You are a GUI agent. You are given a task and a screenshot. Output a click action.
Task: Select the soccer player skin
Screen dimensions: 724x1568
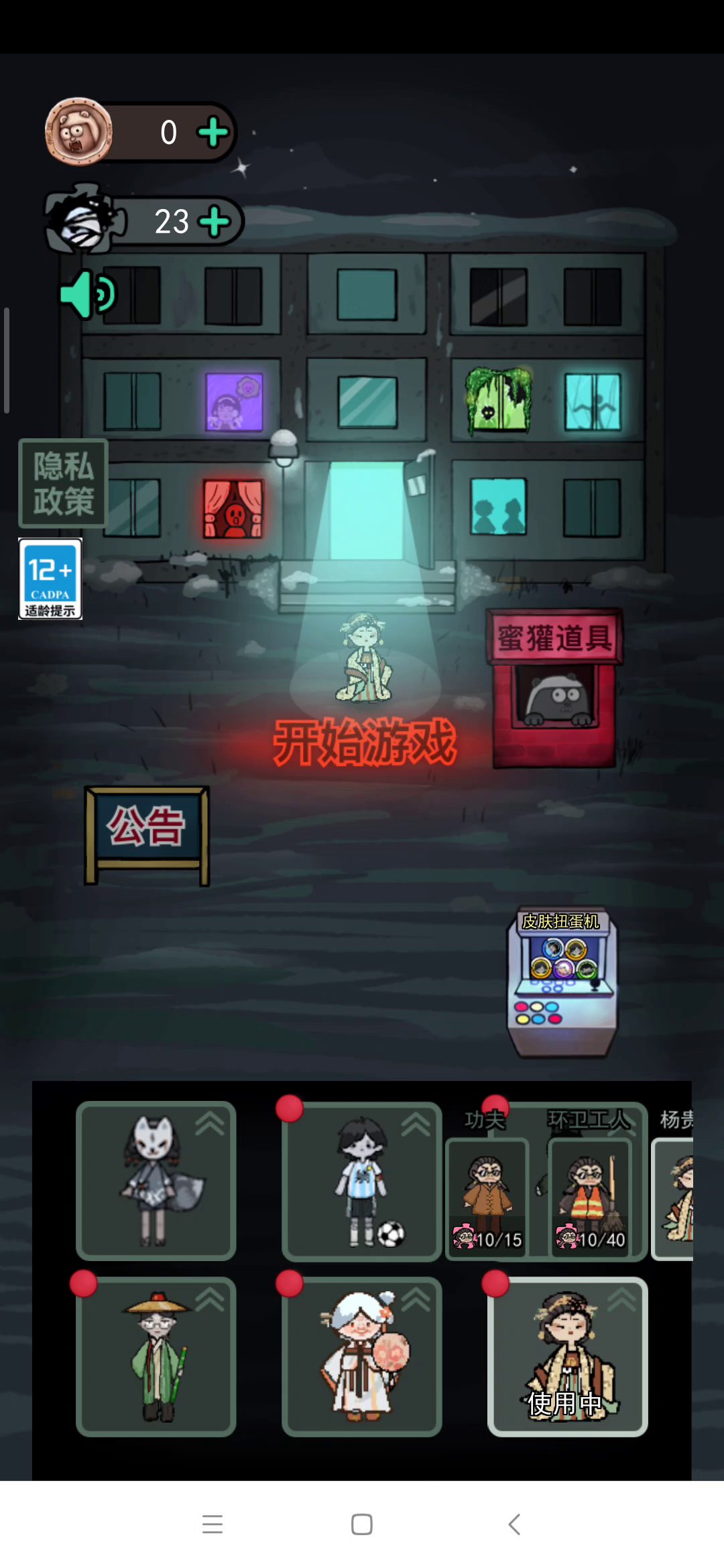[x=362, y=1181]
